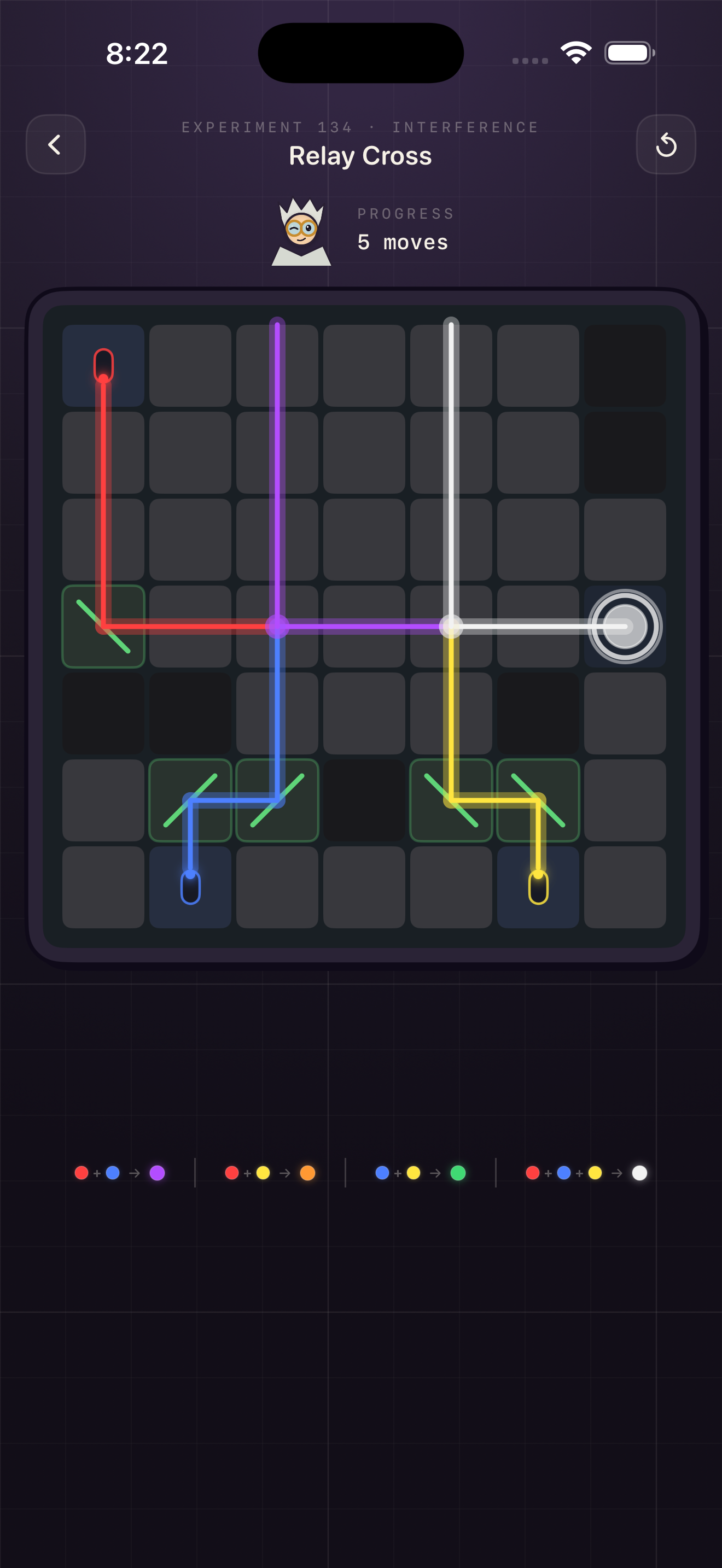Flip the mirror sending blue beam upward
The height and width of the screenshot is (1568, 722).
tap(278, 800)
